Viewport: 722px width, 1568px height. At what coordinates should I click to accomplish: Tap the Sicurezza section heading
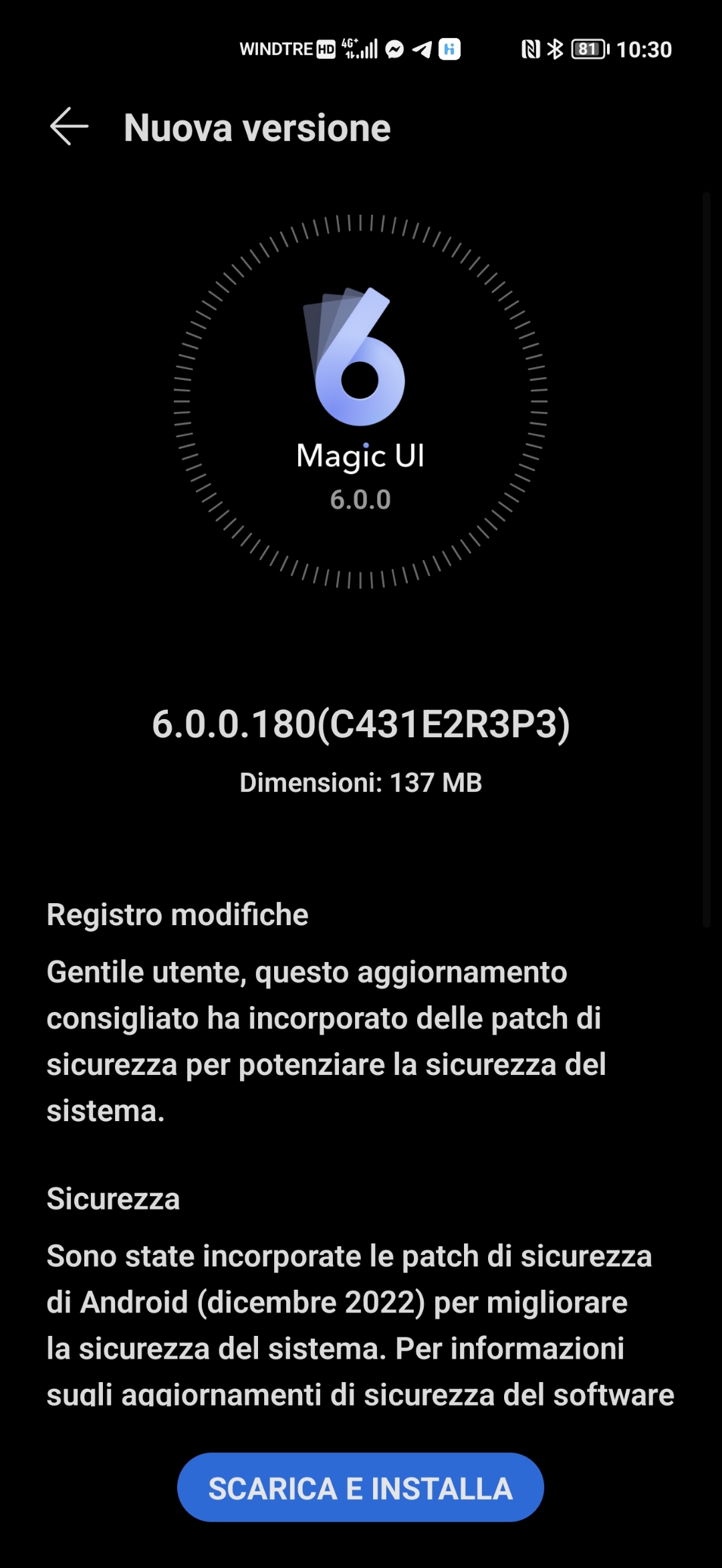(x=114, y=1197)
